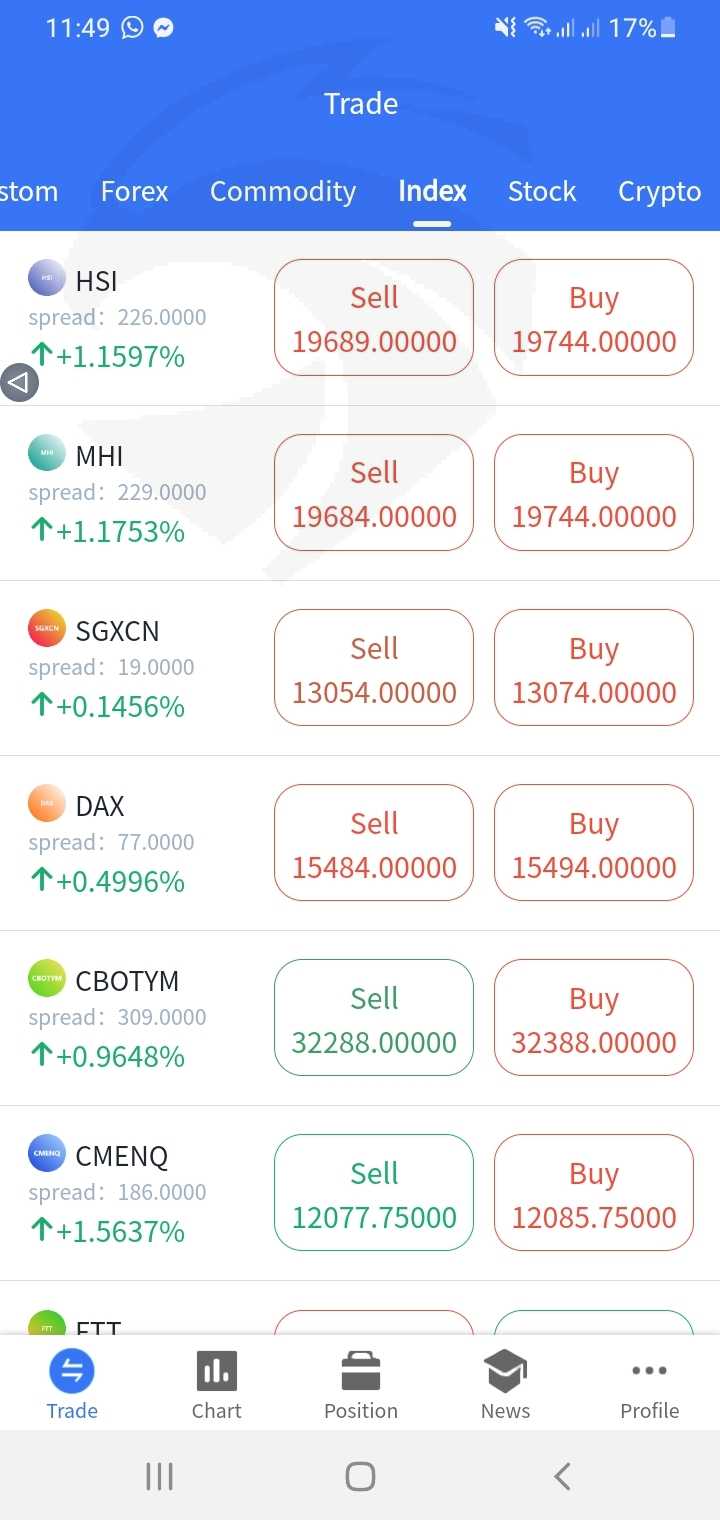Sell SGXCN at 13054

374,668
